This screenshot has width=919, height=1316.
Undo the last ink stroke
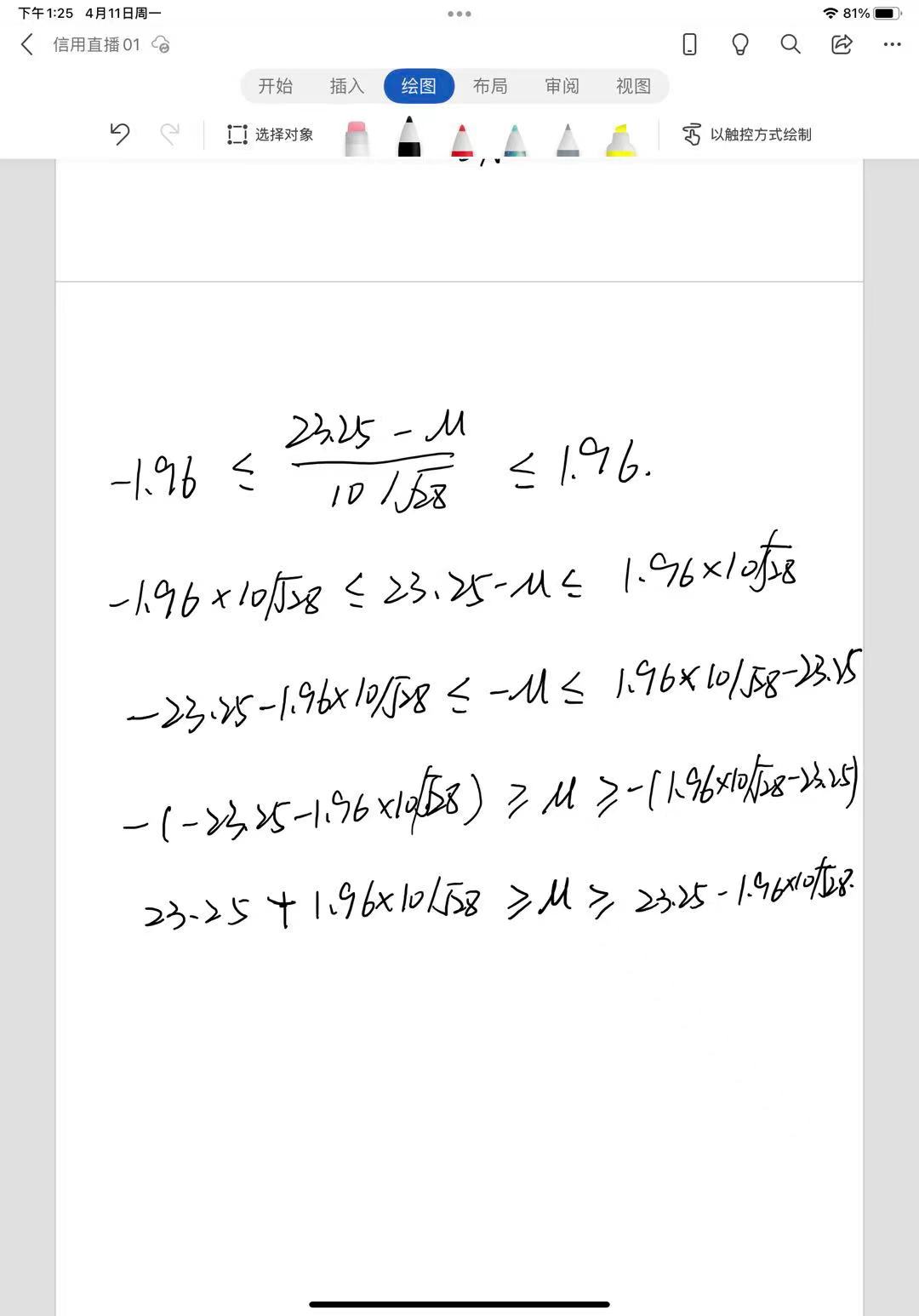tap(120, 134)
